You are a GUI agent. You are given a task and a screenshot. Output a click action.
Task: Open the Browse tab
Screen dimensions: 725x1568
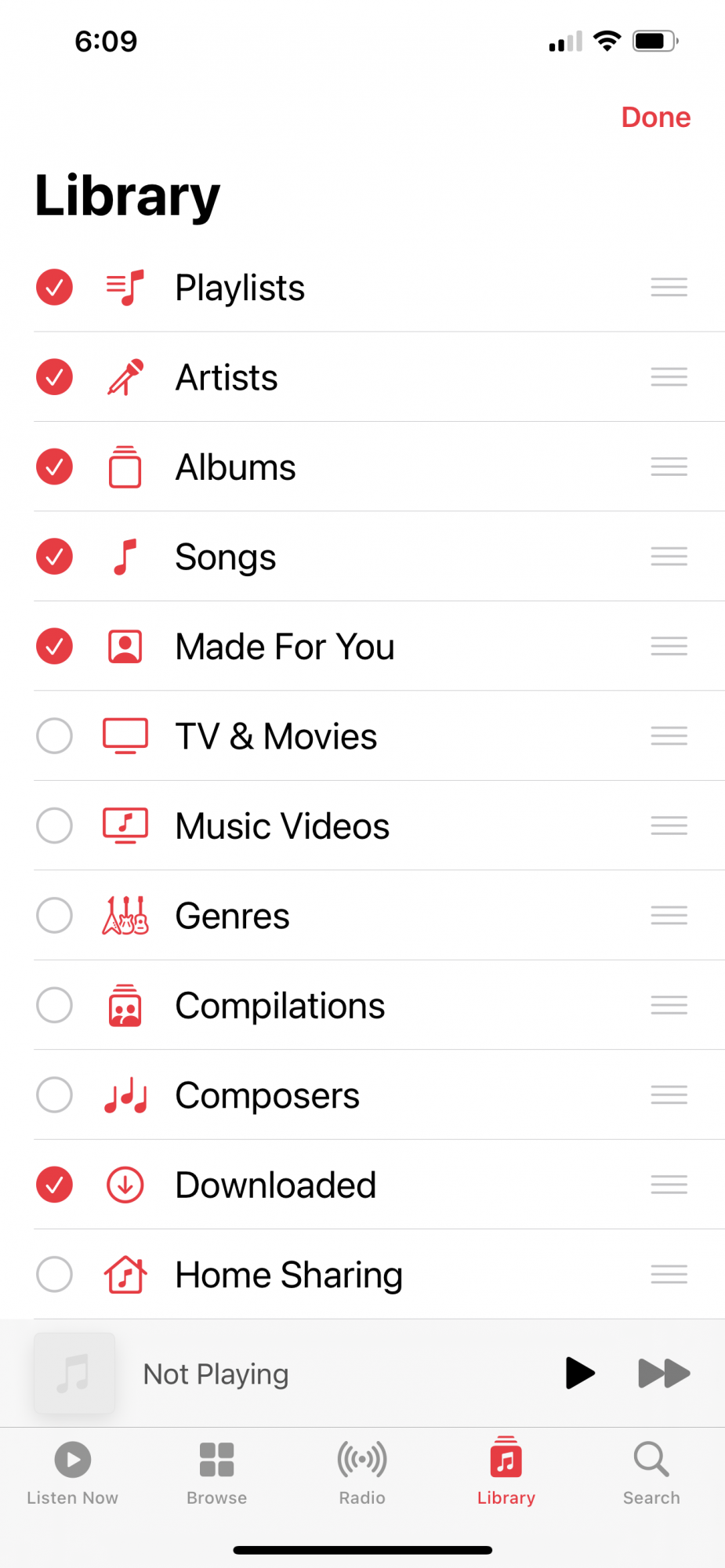coord(217,1472)
